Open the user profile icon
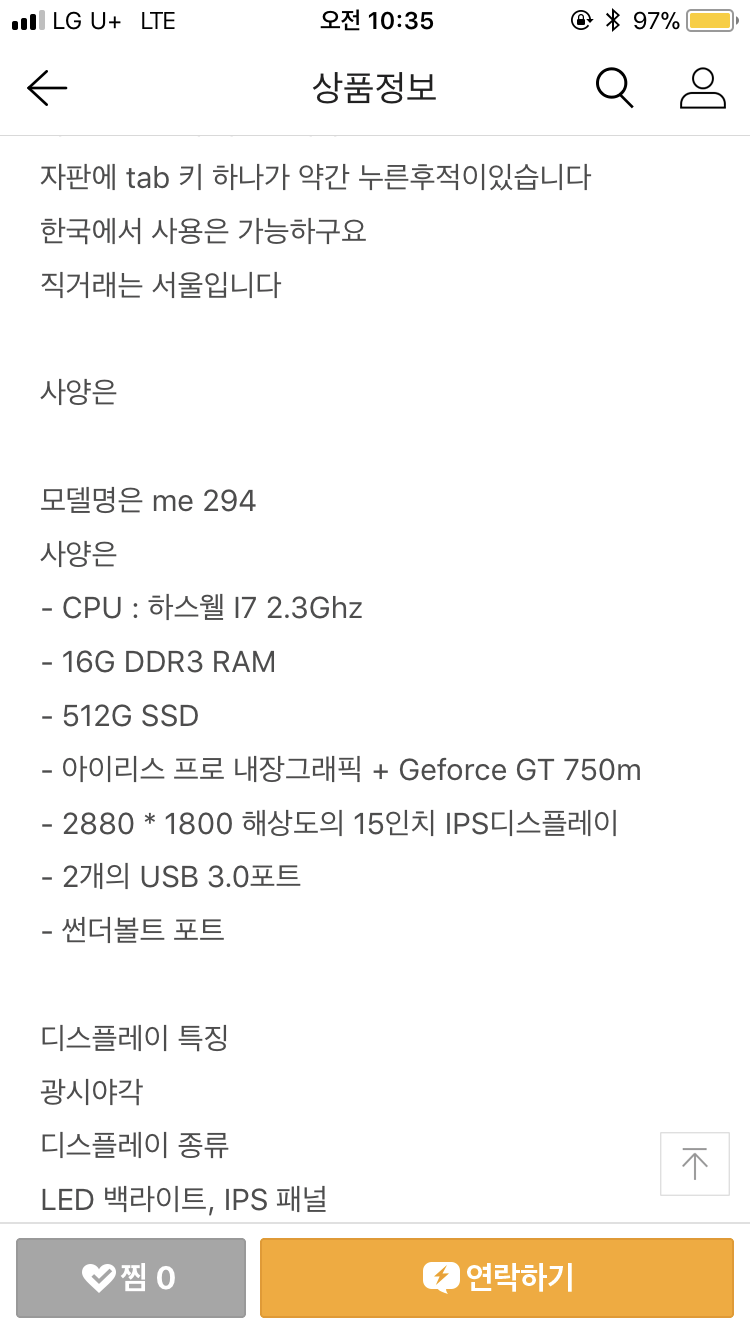Image resolution: width=750 pixels, height=1334 pixels. point(702,89)
